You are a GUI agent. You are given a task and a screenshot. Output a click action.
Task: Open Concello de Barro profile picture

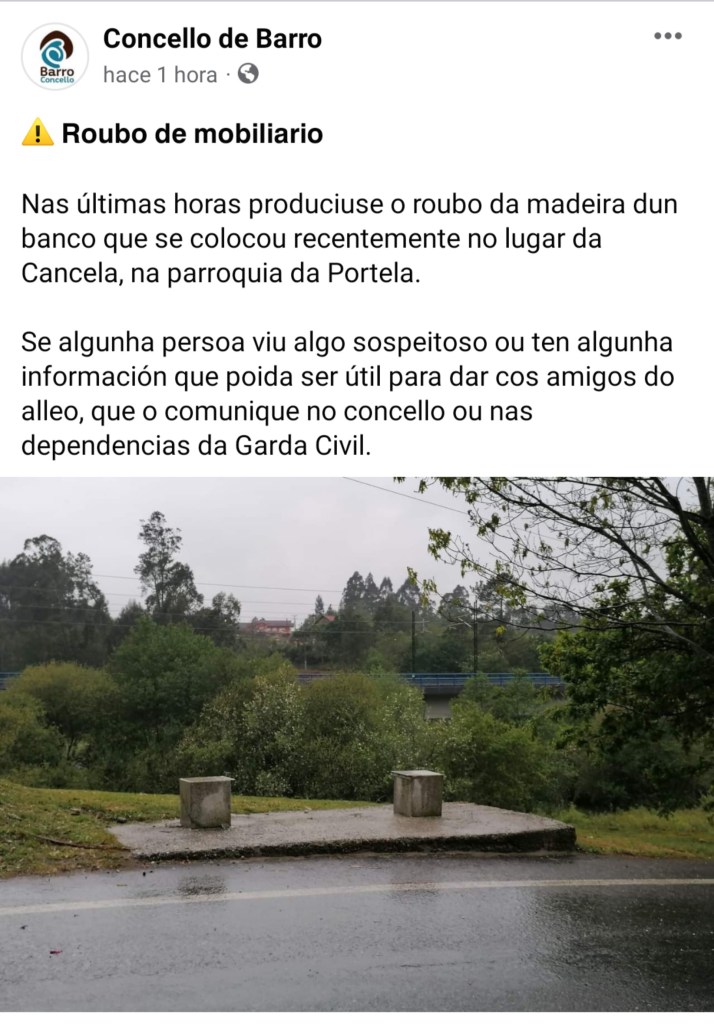55,56
